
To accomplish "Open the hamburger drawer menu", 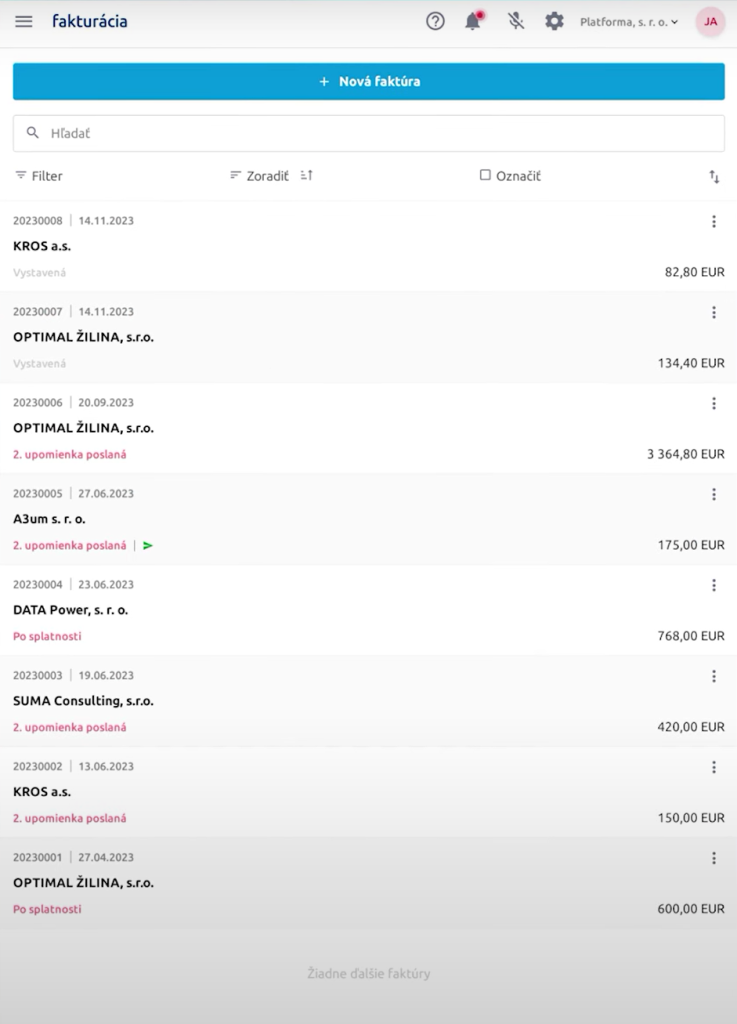I will 24,21.
